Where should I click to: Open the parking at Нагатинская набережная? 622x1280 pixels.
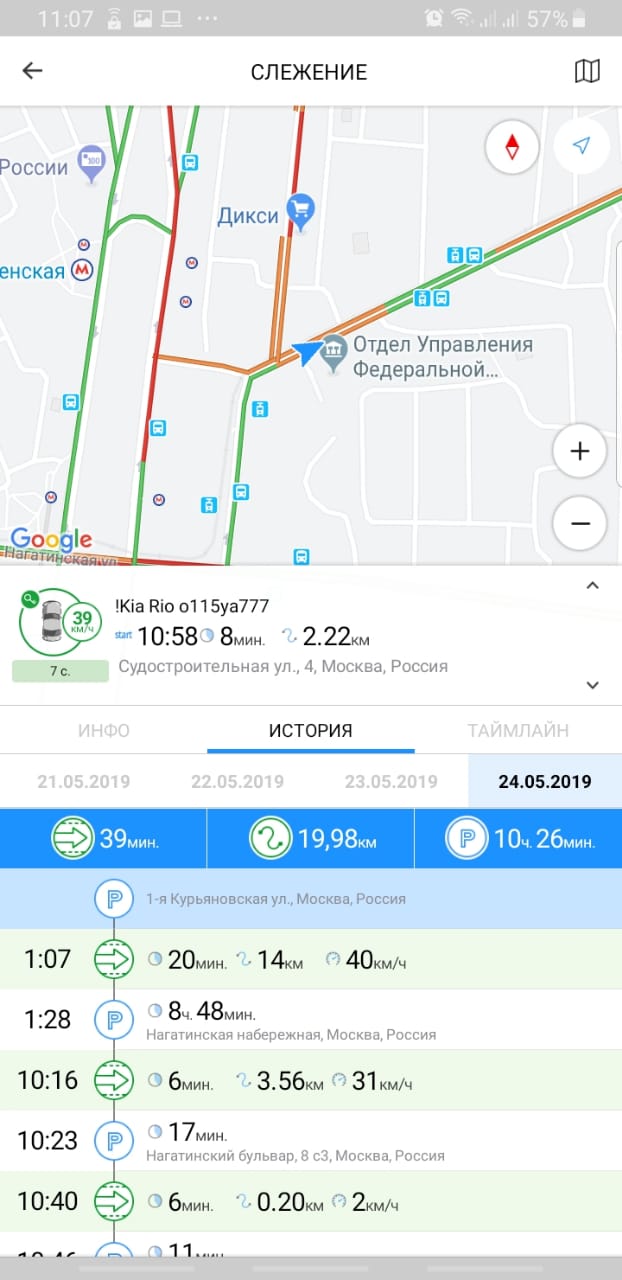[x=311, y=1019]
